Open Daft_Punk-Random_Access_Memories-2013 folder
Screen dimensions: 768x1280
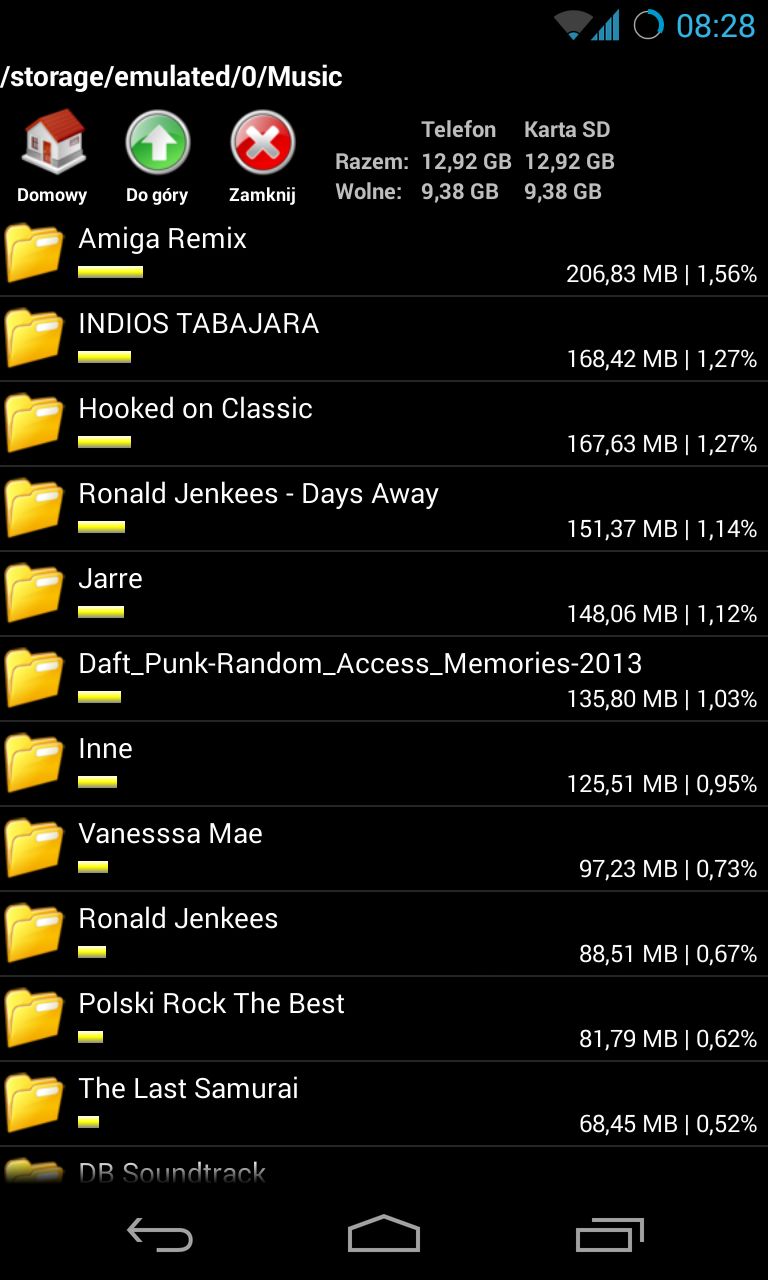point(384,679)
